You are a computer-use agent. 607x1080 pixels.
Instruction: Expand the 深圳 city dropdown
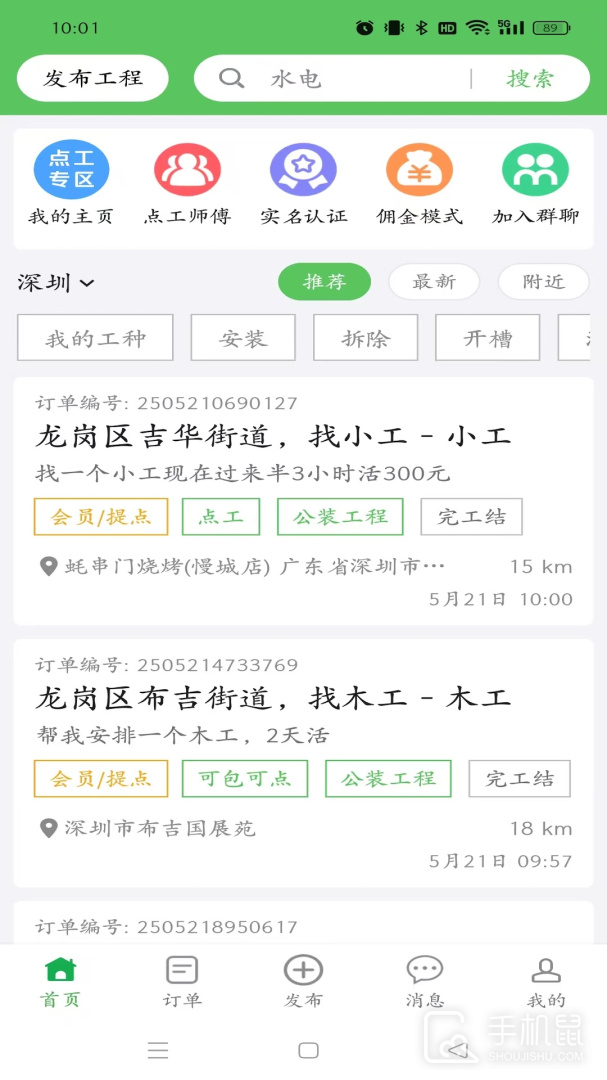point(56,282)
